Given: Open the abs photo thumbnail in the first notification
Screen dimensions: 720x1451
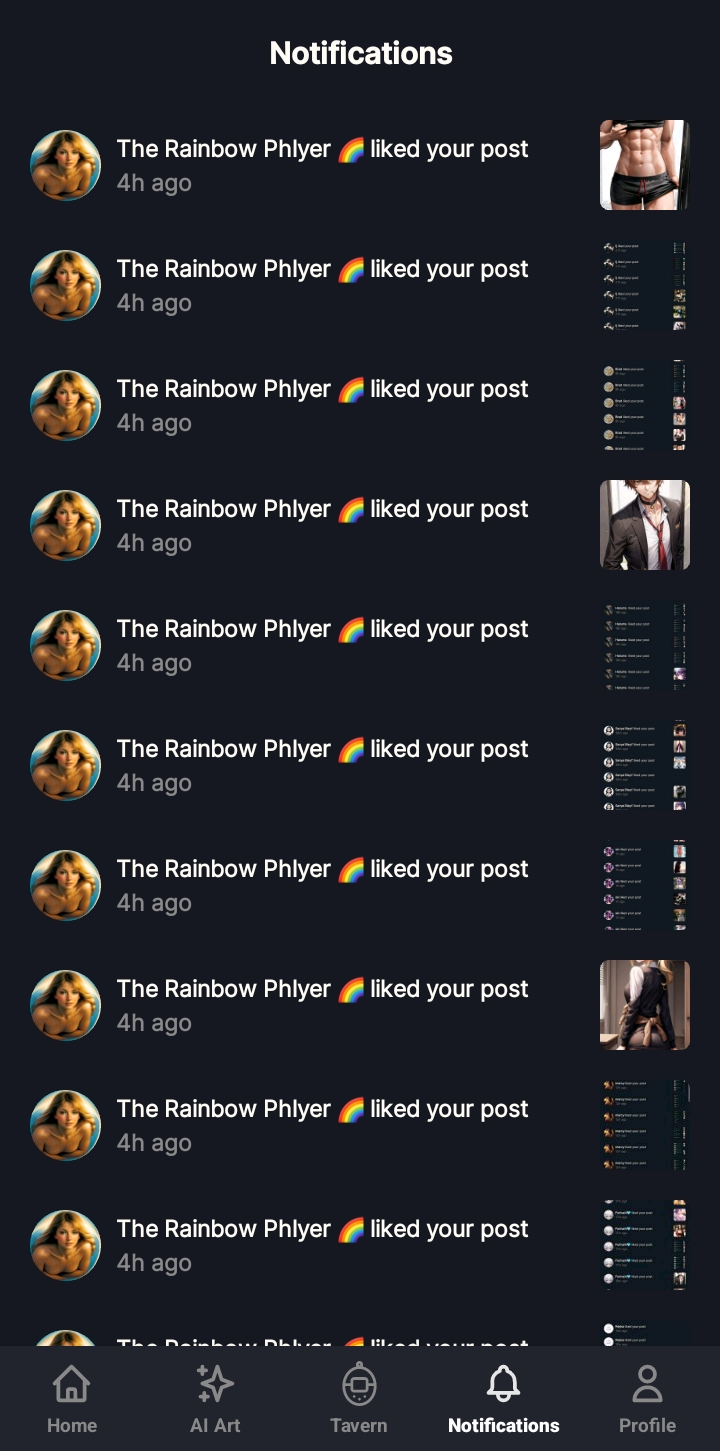Looking at the screenshot, I should [644, 165].
